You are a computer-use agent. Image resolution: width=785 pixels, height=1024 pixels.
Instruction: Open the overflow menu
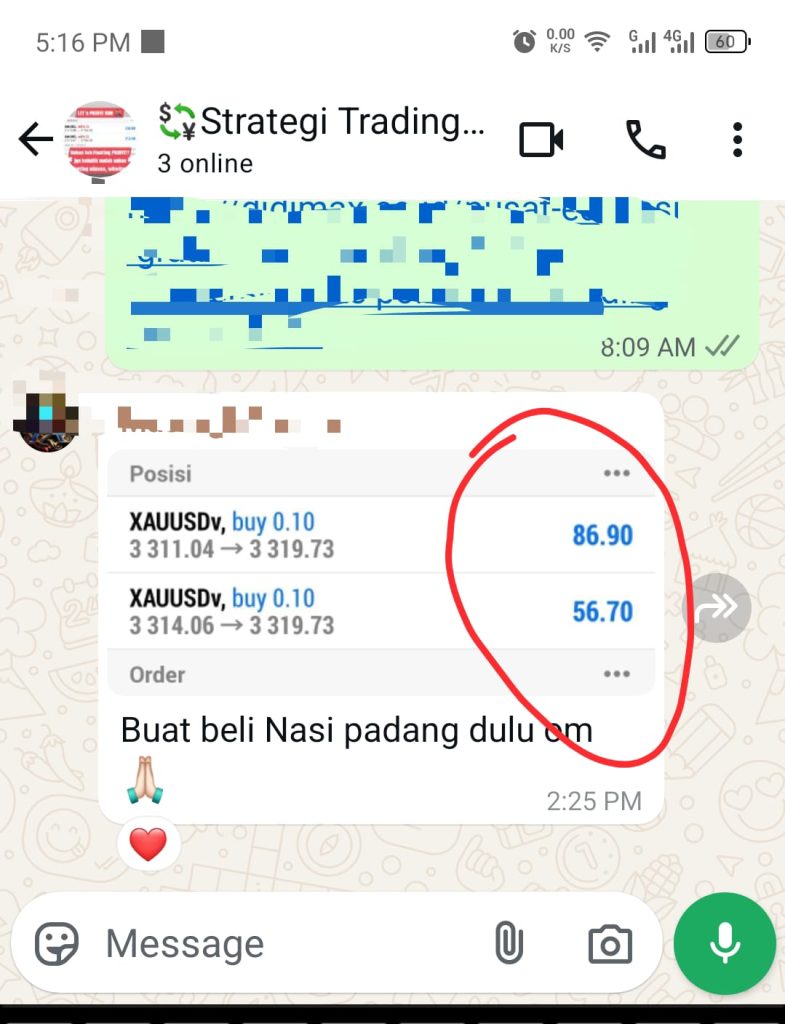(737, 141)
